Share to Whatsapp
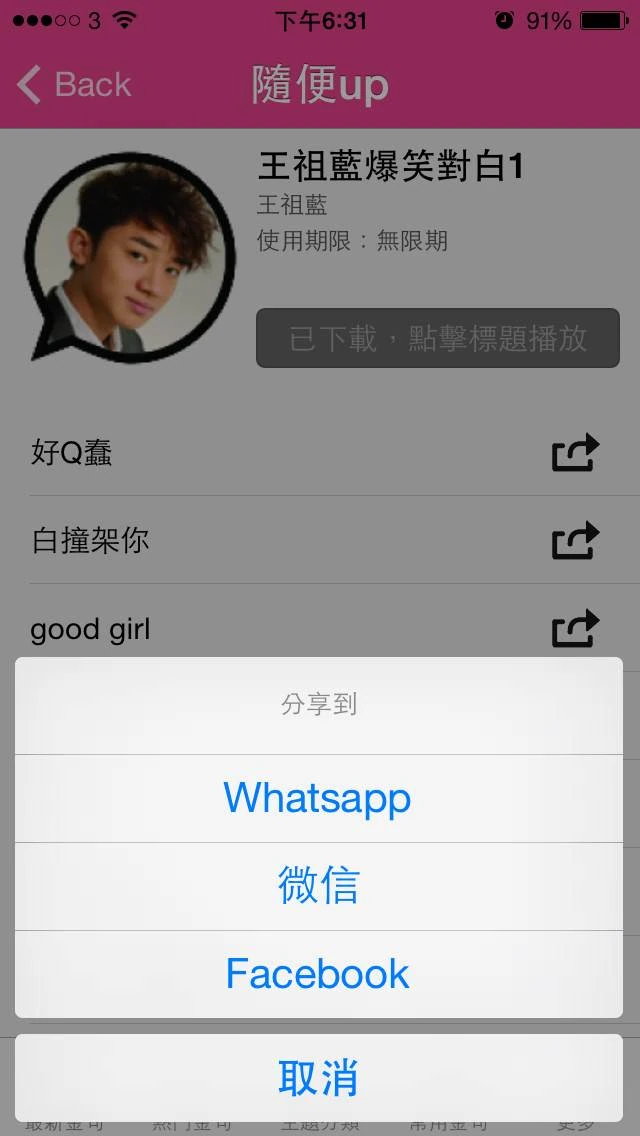The image size is (640, 1136). click(x=318, y=798)
